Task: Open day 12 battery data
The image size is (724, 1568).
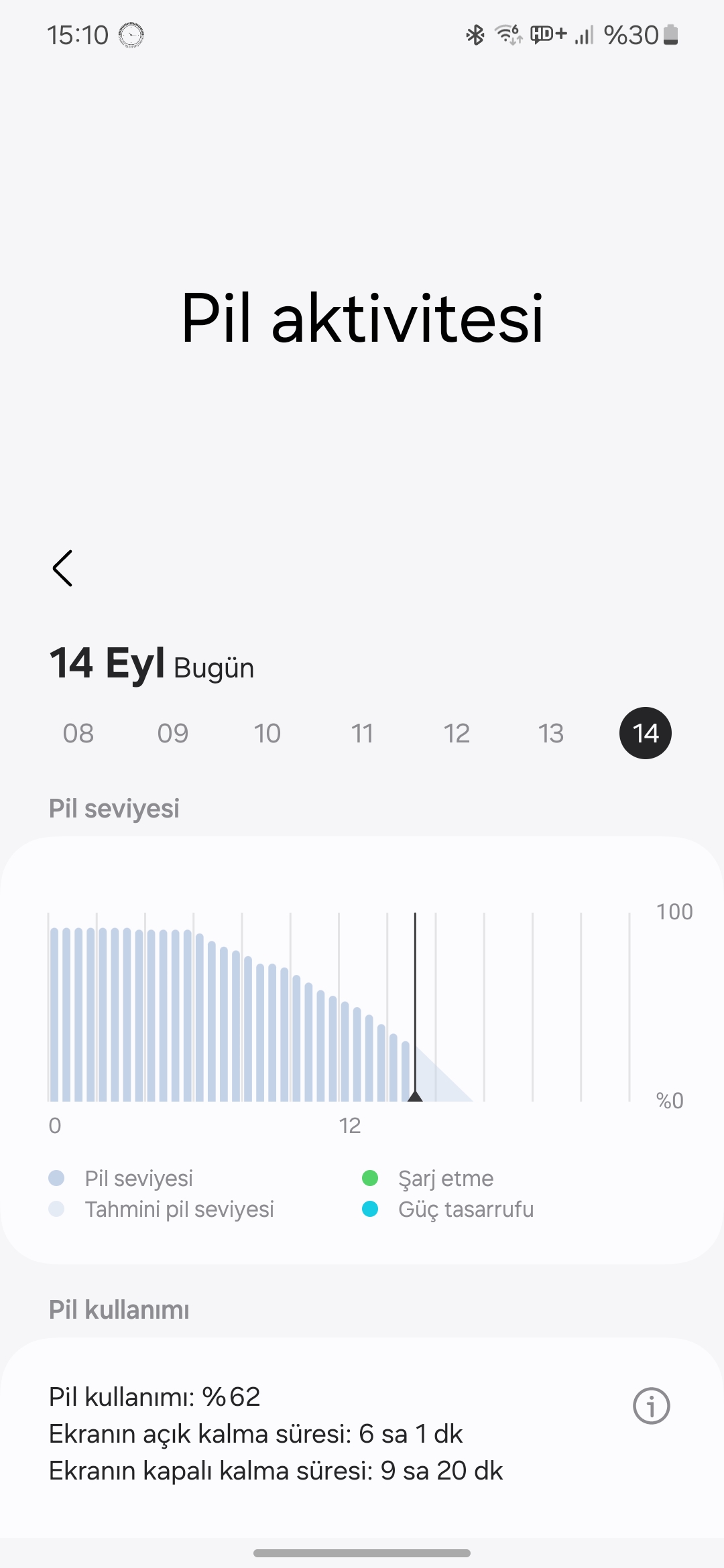Action: pos(457,733)
